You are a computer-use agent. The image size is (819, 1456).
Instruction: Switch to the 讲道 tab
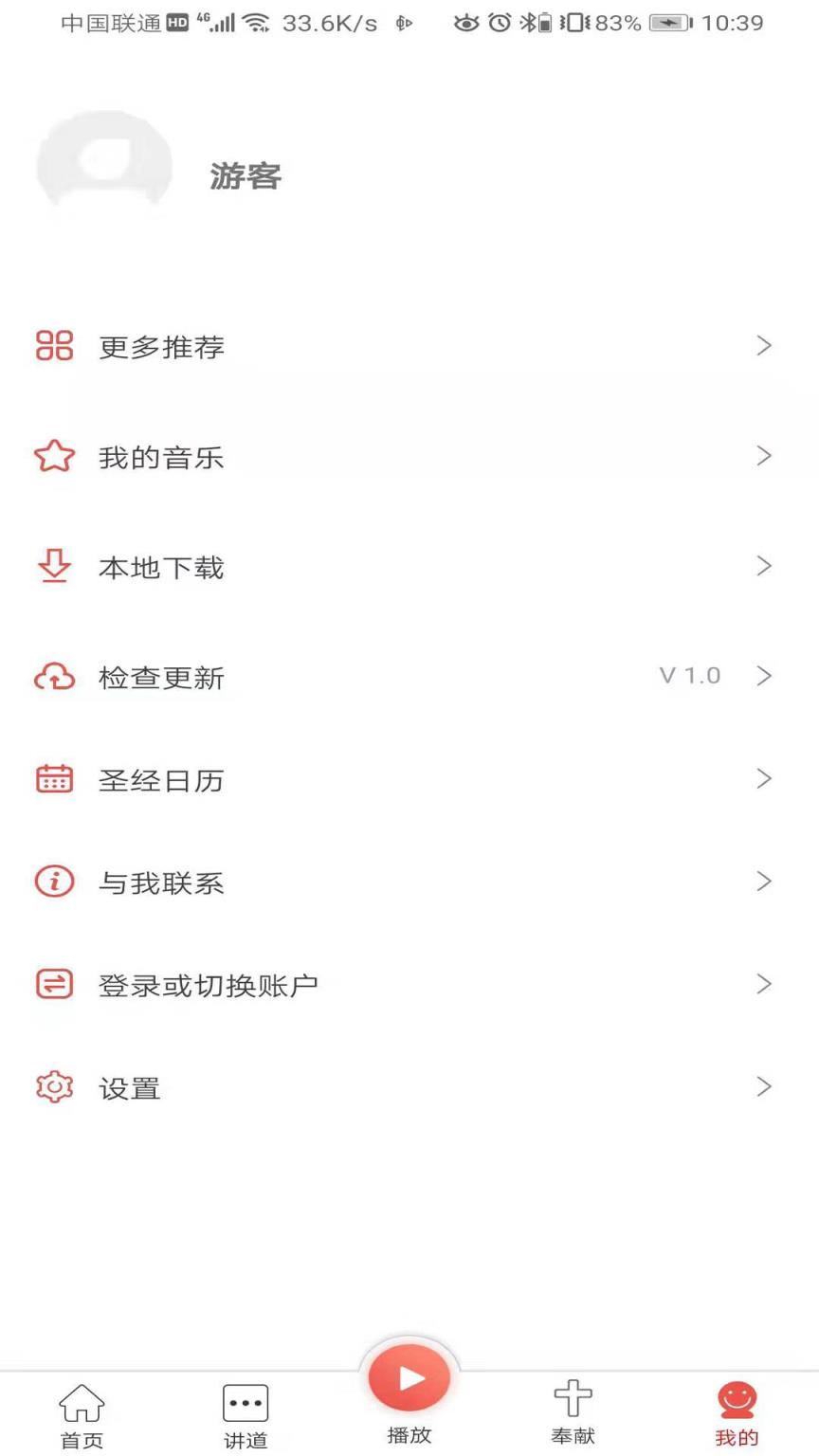click(245, 1412)
